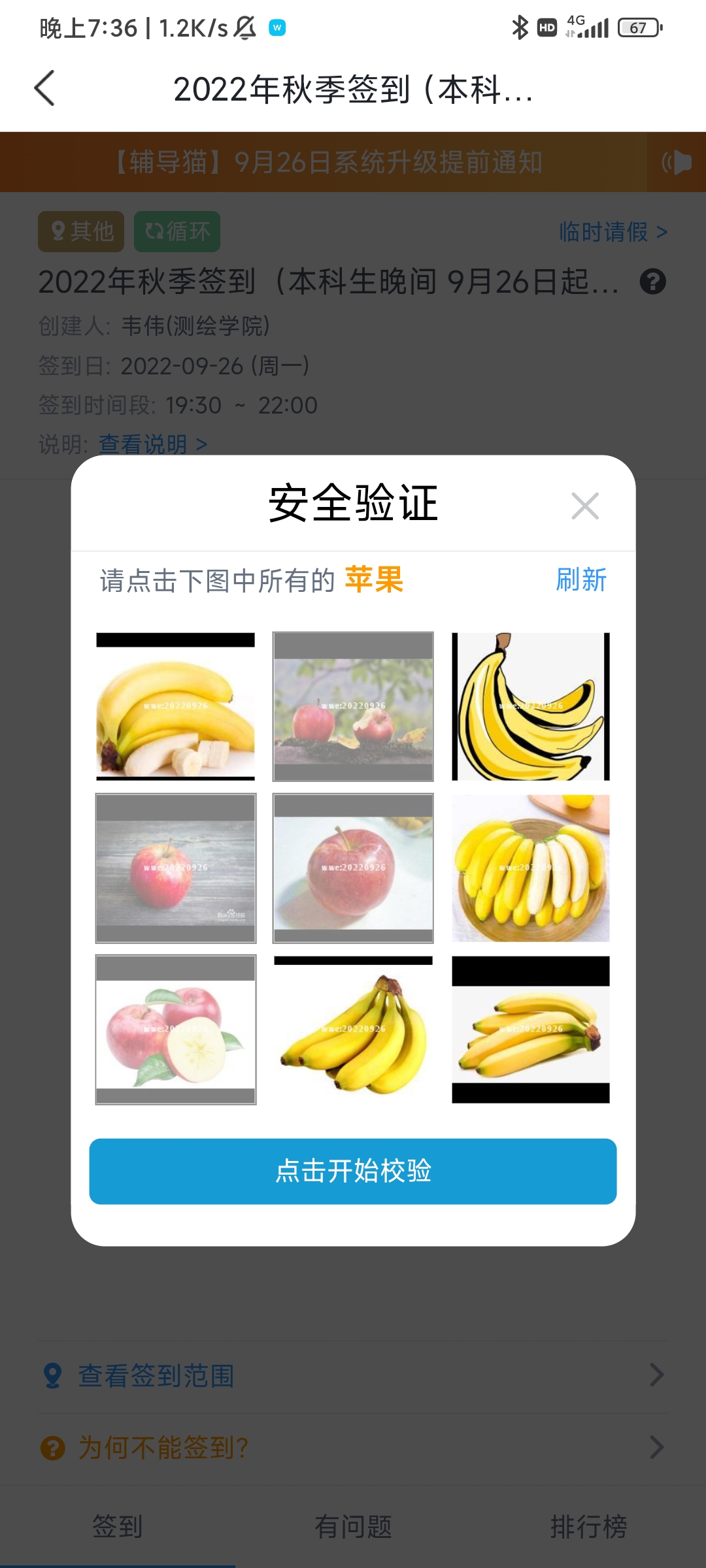Tap the Bluetooth icon in the status bar
This screenshot has height=1568, width=706.
[x=520, y=27]
